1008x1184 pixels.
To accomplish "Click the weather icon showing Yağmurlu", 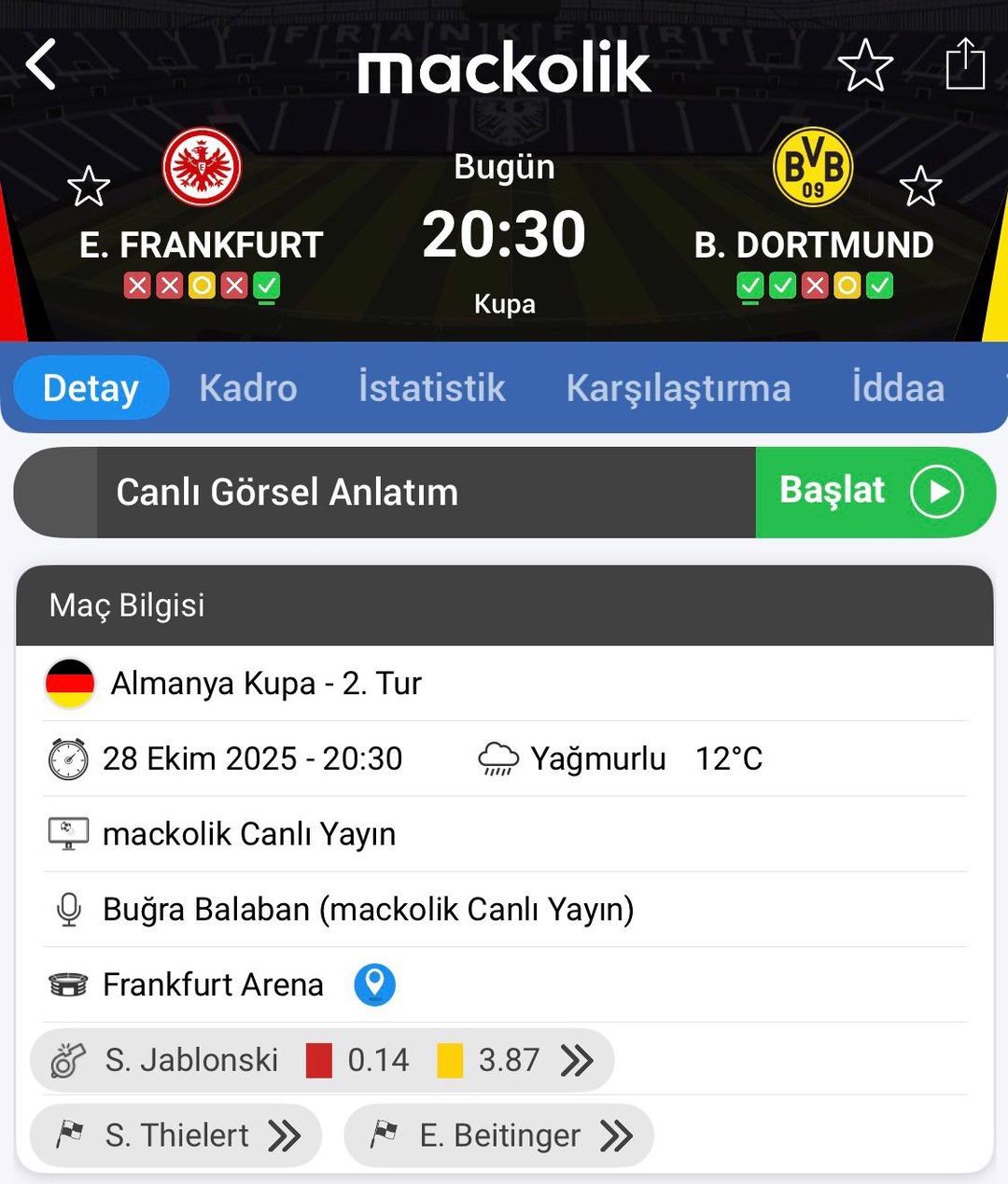I will click(497, 758).
